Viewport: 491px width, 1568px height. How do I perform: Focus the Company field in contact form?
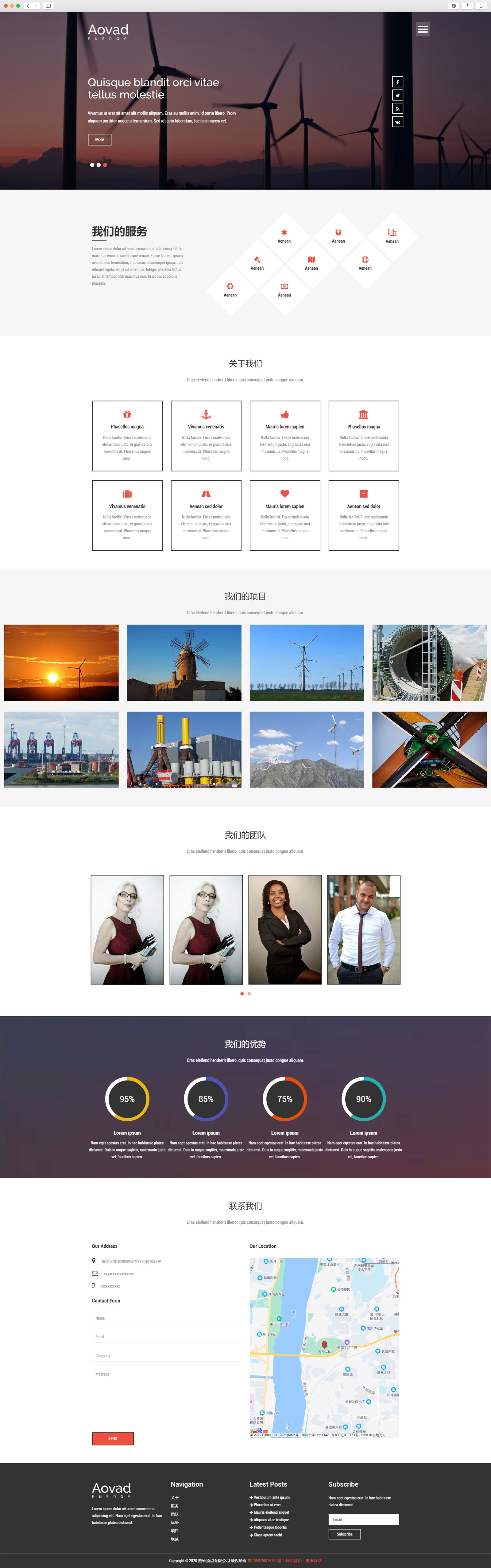166,1355
